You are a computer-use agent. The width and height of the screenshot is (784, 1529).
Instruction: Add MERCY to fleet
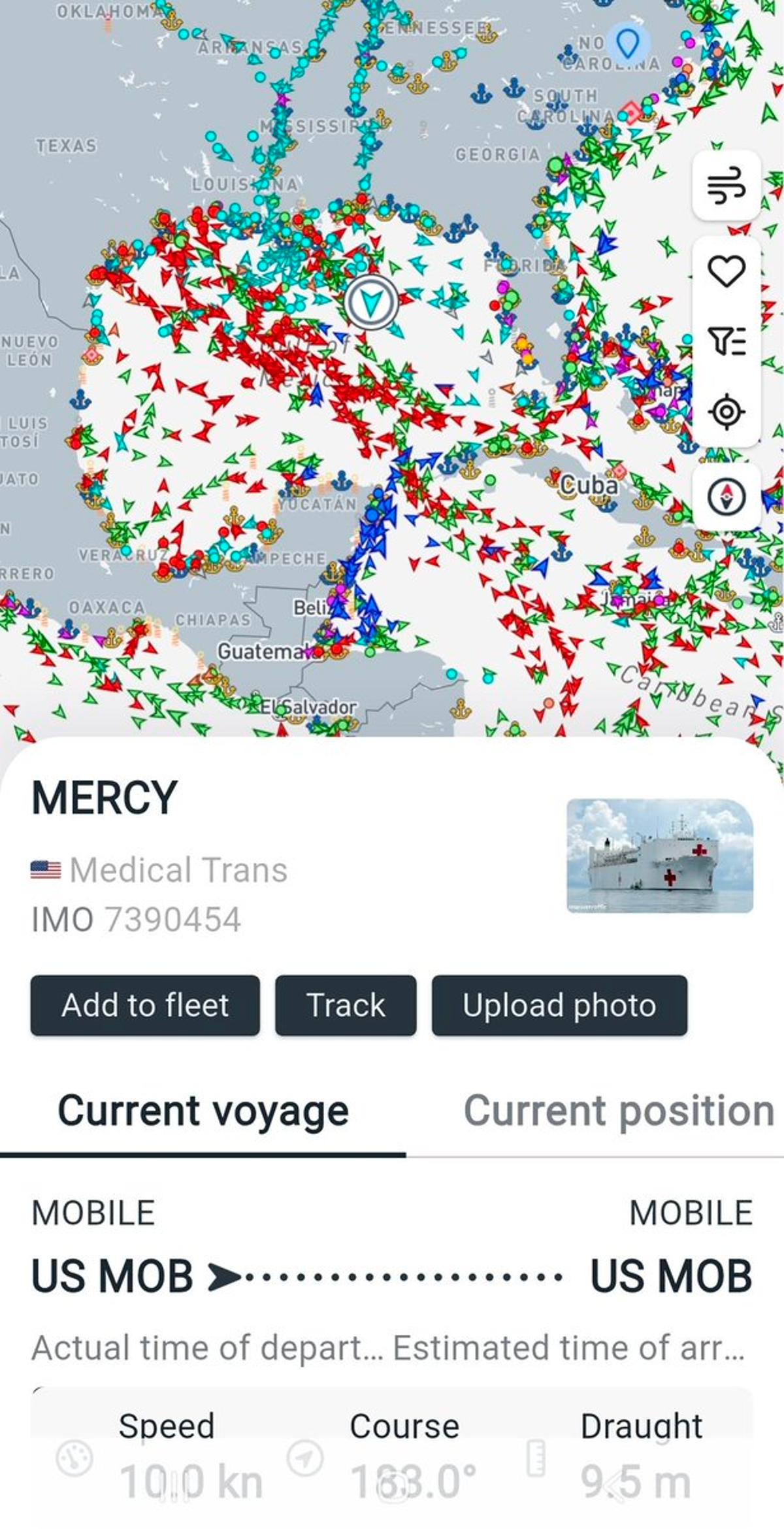[146, 1005]
